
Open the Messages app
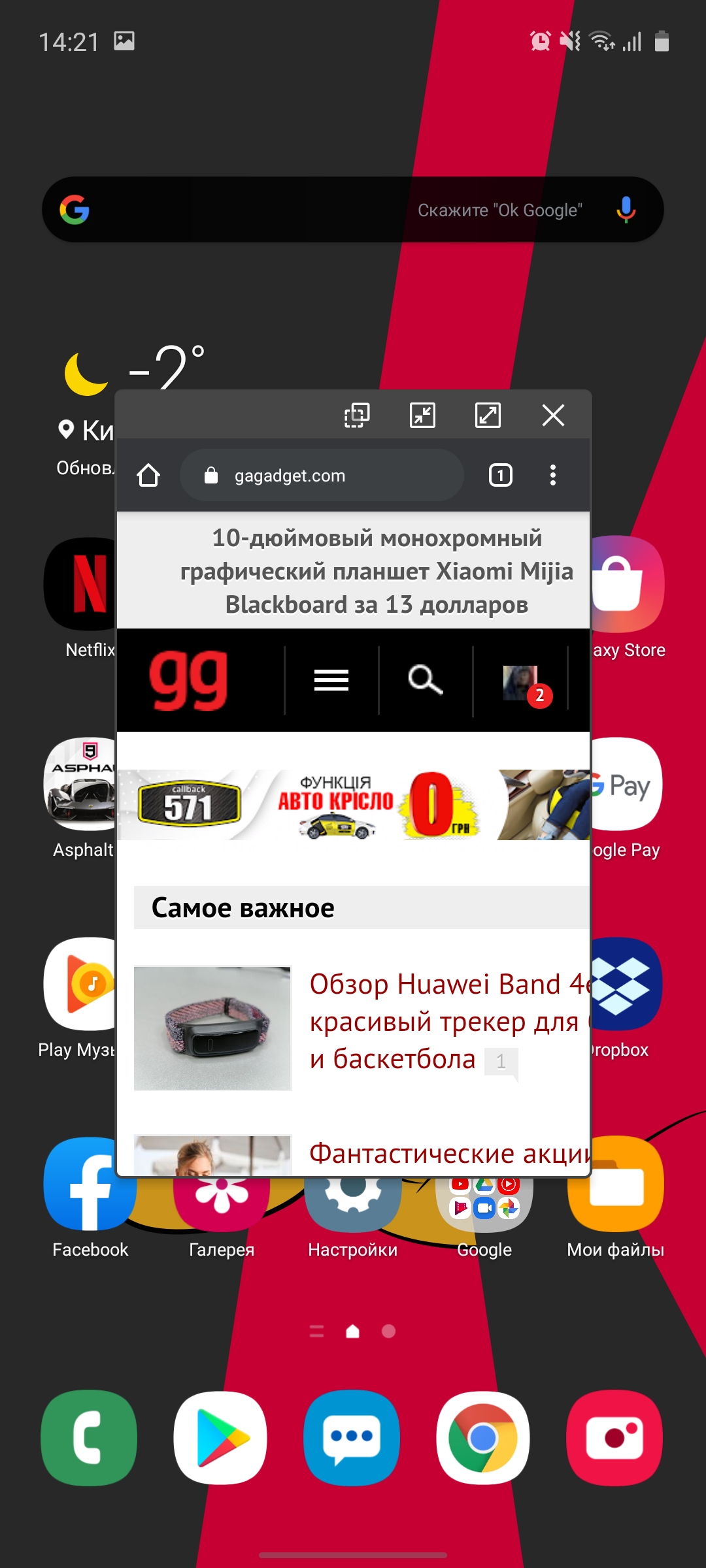coord(352,1437)
